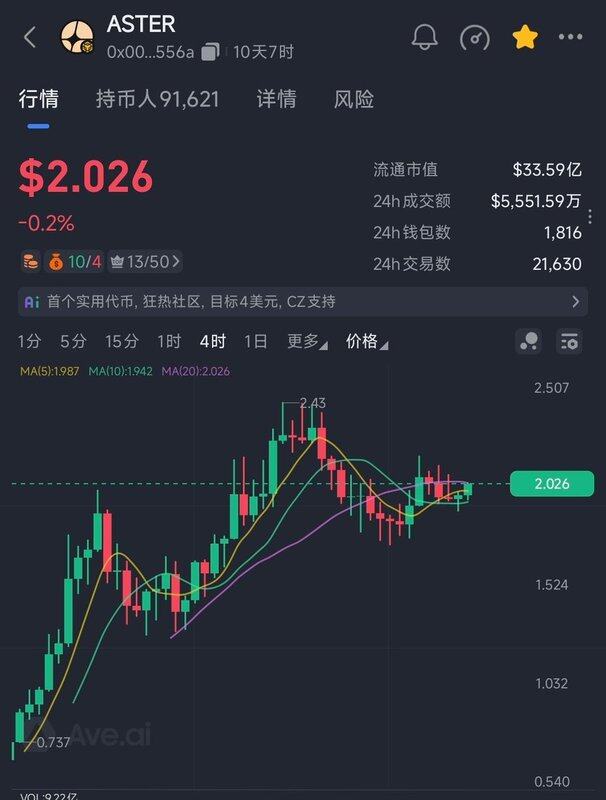Open the chart indicator settings icon
606x800 pixels.
click(570, 342)
